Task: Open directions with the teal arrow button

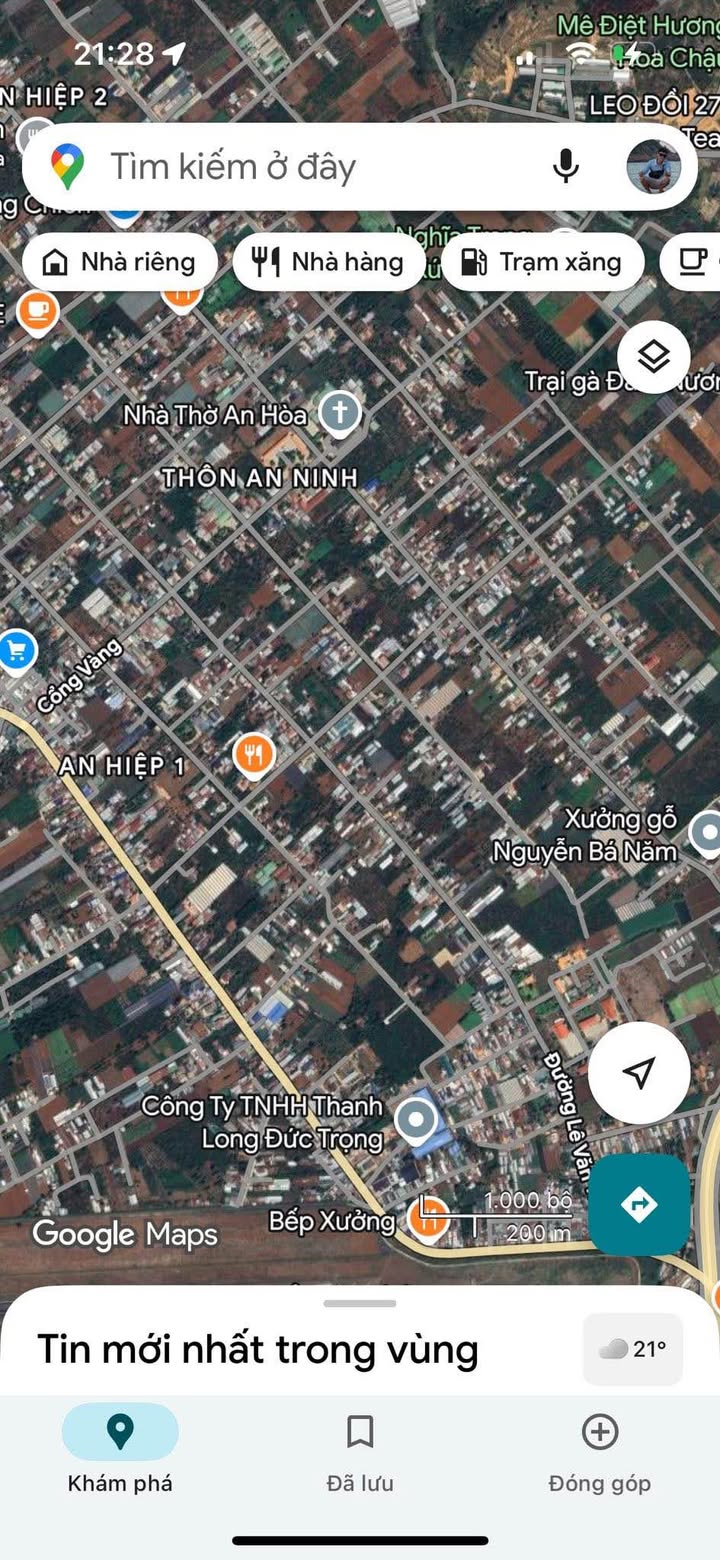Action: [638, 1204]
